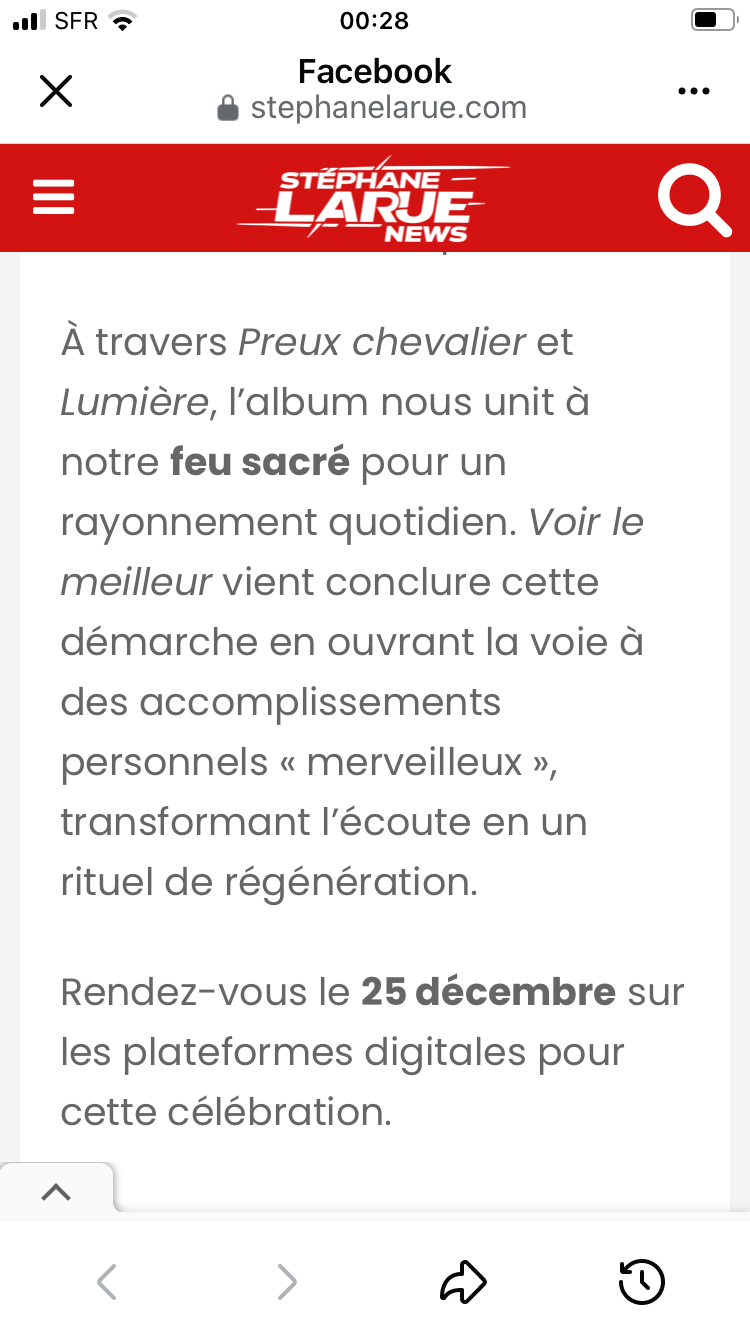
Task: Share this article
Action: coord(463,1281)
